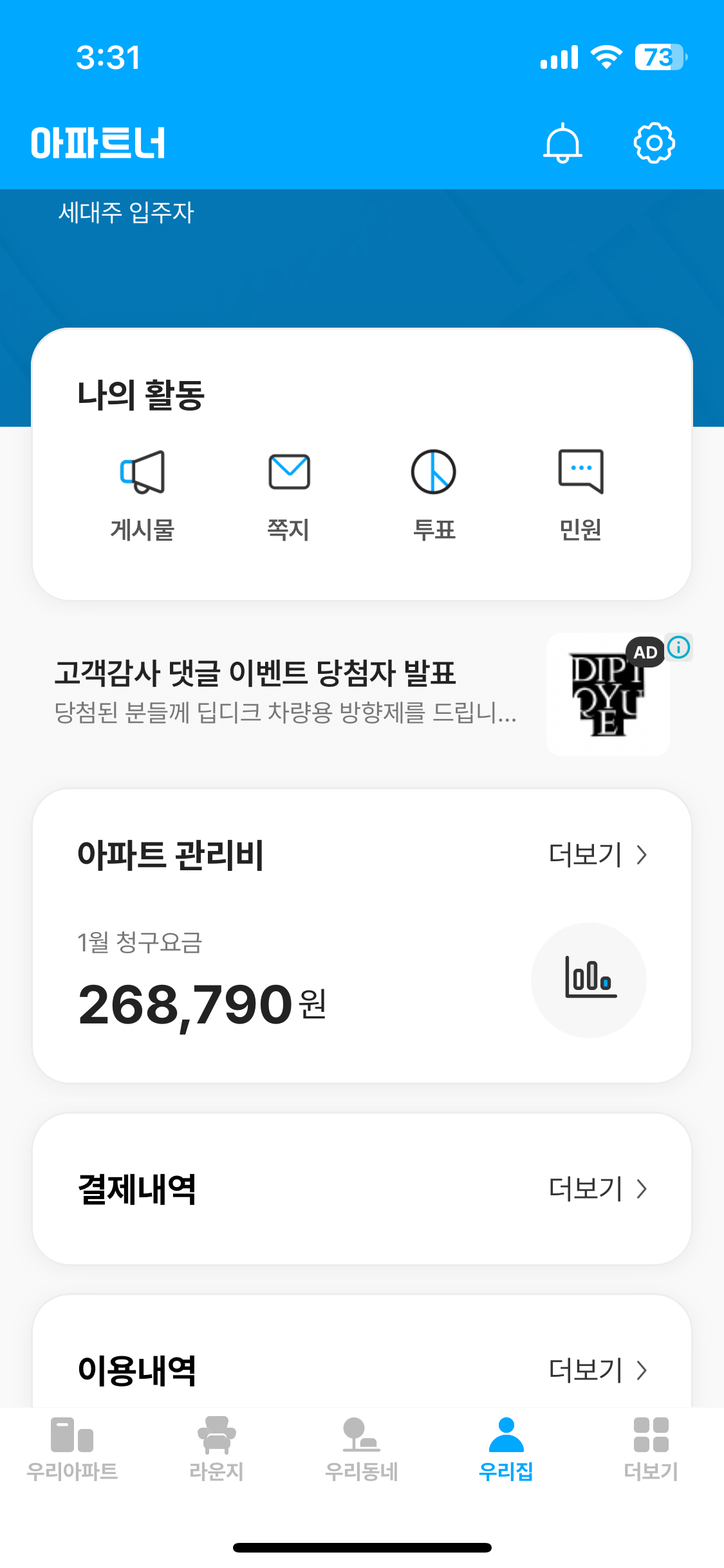Open the settings gear

coord(654,142)
